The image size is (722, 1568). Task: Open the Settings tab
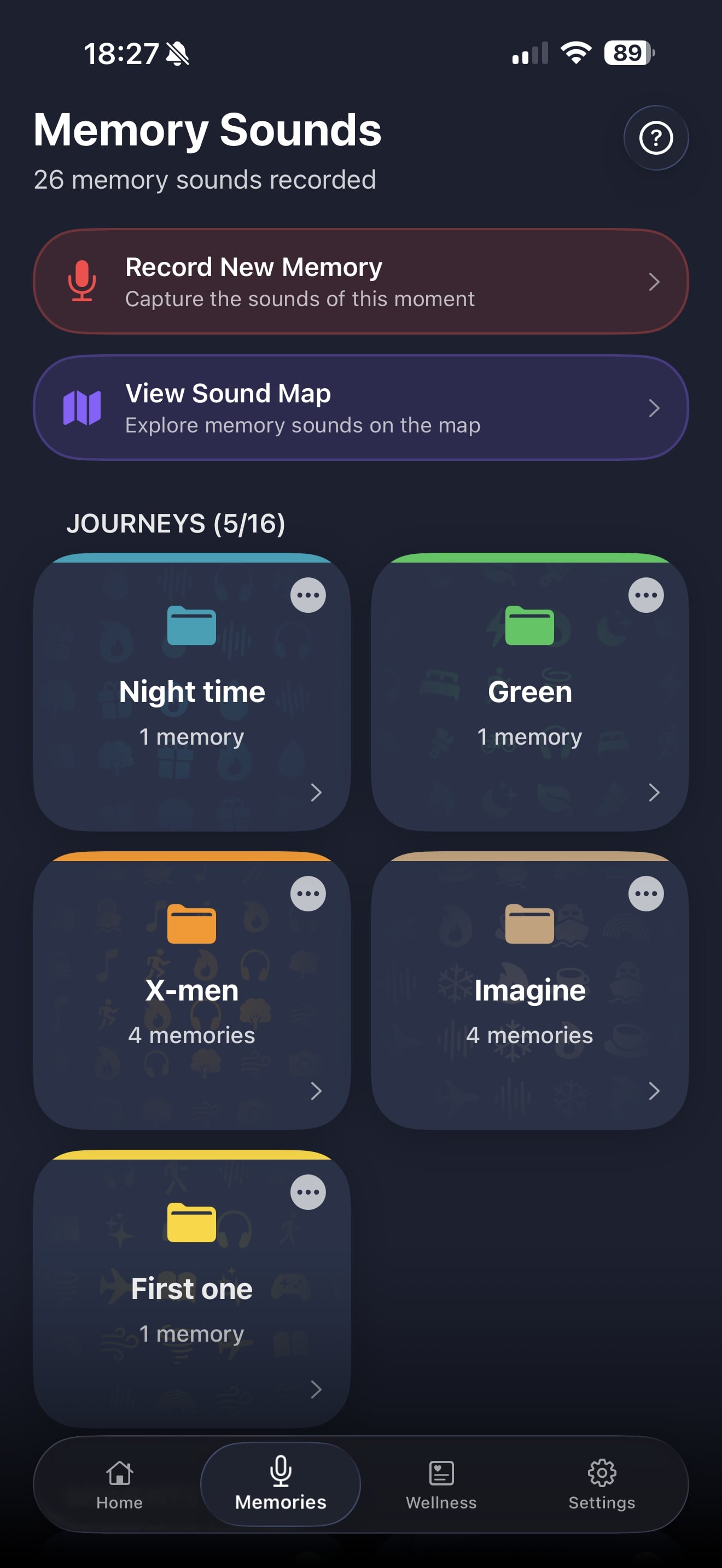click(602, 1484)
